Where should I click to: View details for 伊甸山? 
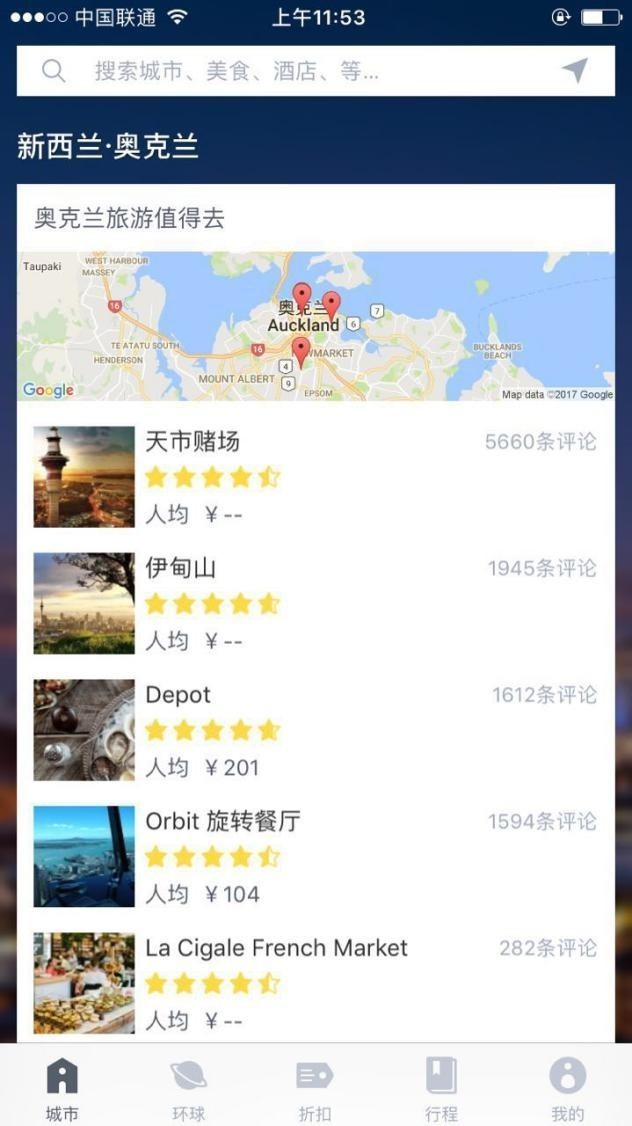click(316, 603)
